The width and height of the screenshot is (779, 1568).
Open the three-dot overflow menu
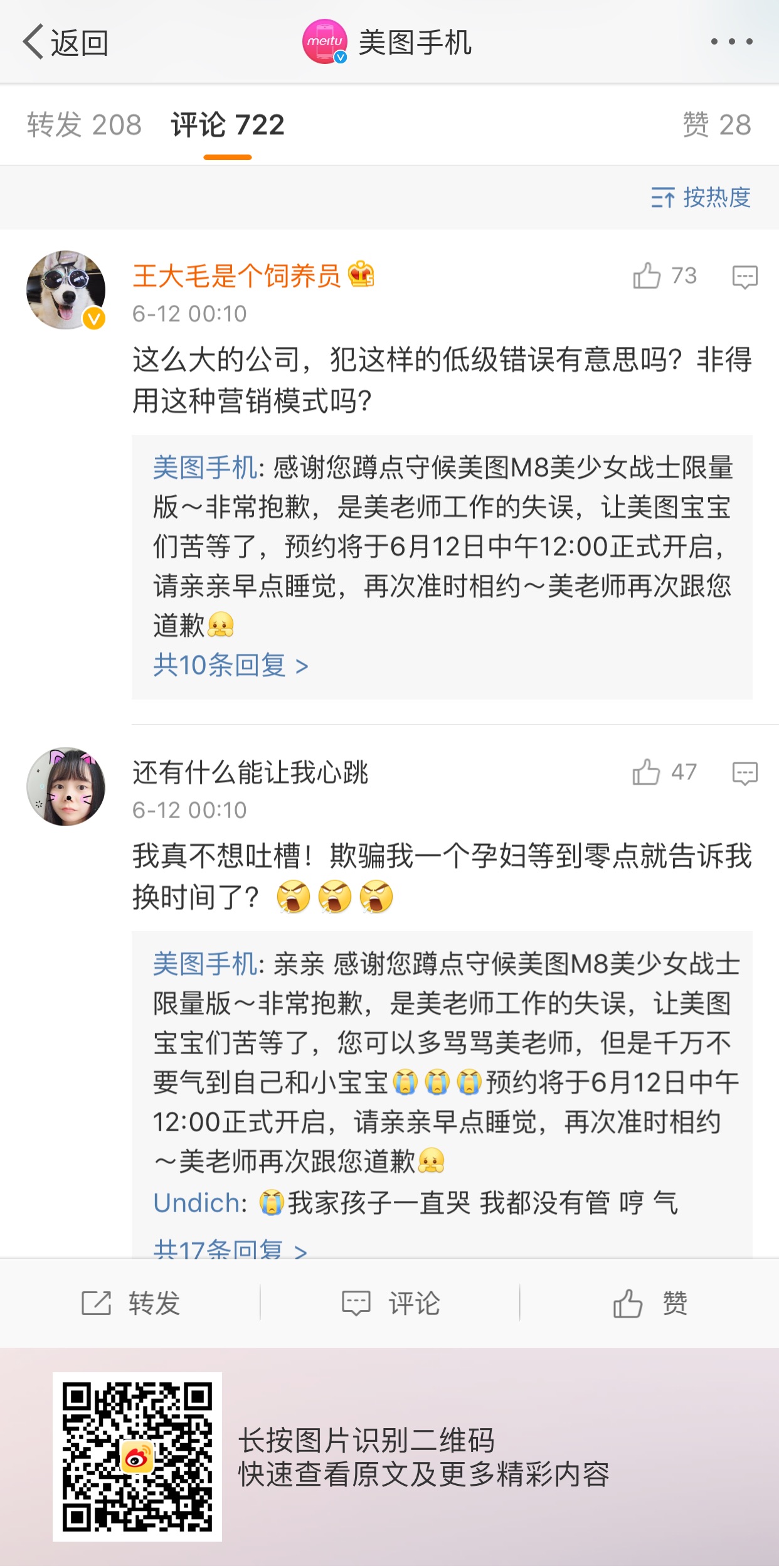point(731,42)
